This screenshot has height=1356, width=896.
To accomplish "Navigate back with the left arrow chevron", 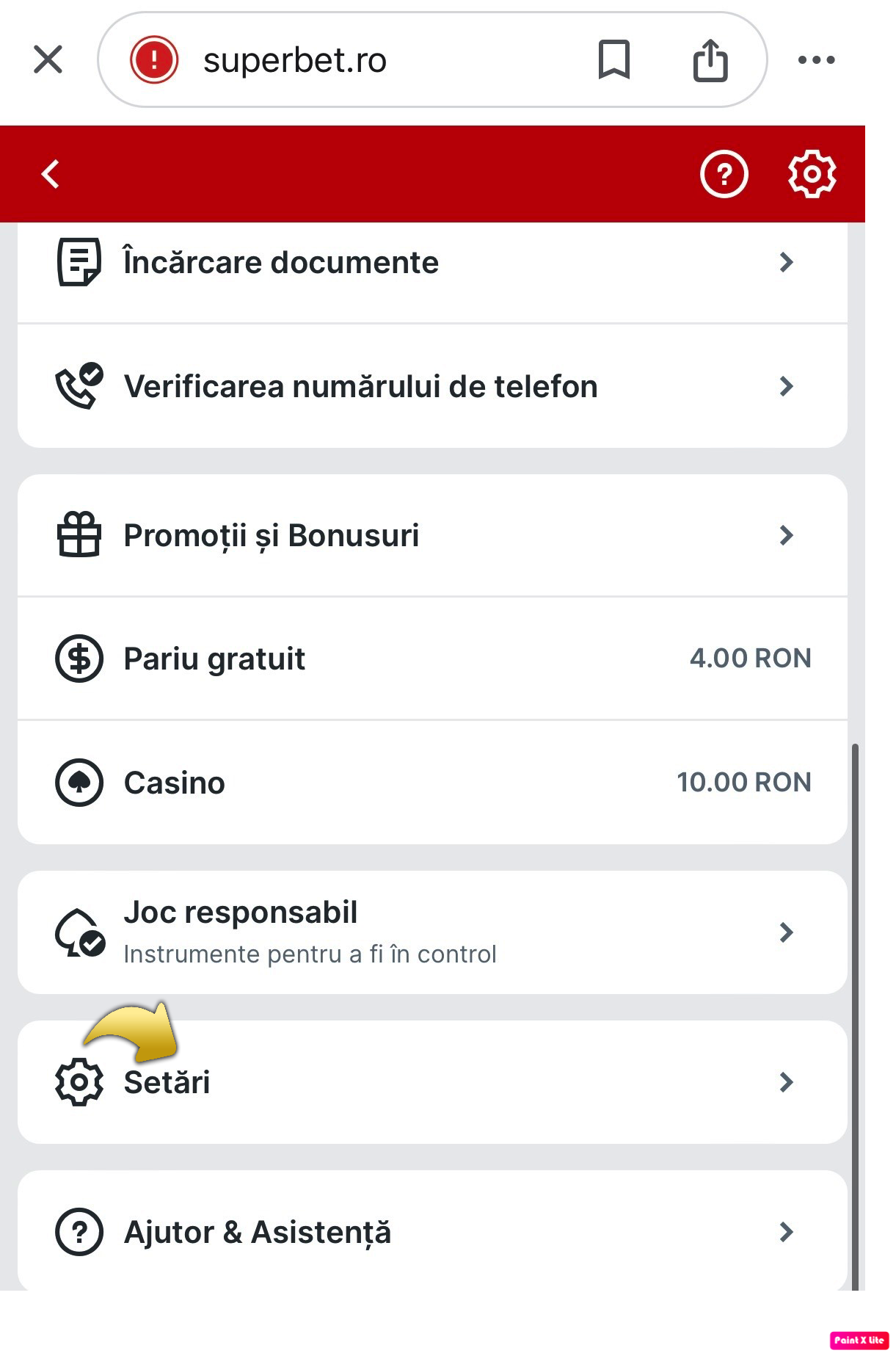I will pyautogui.click(x=50, y=175).
